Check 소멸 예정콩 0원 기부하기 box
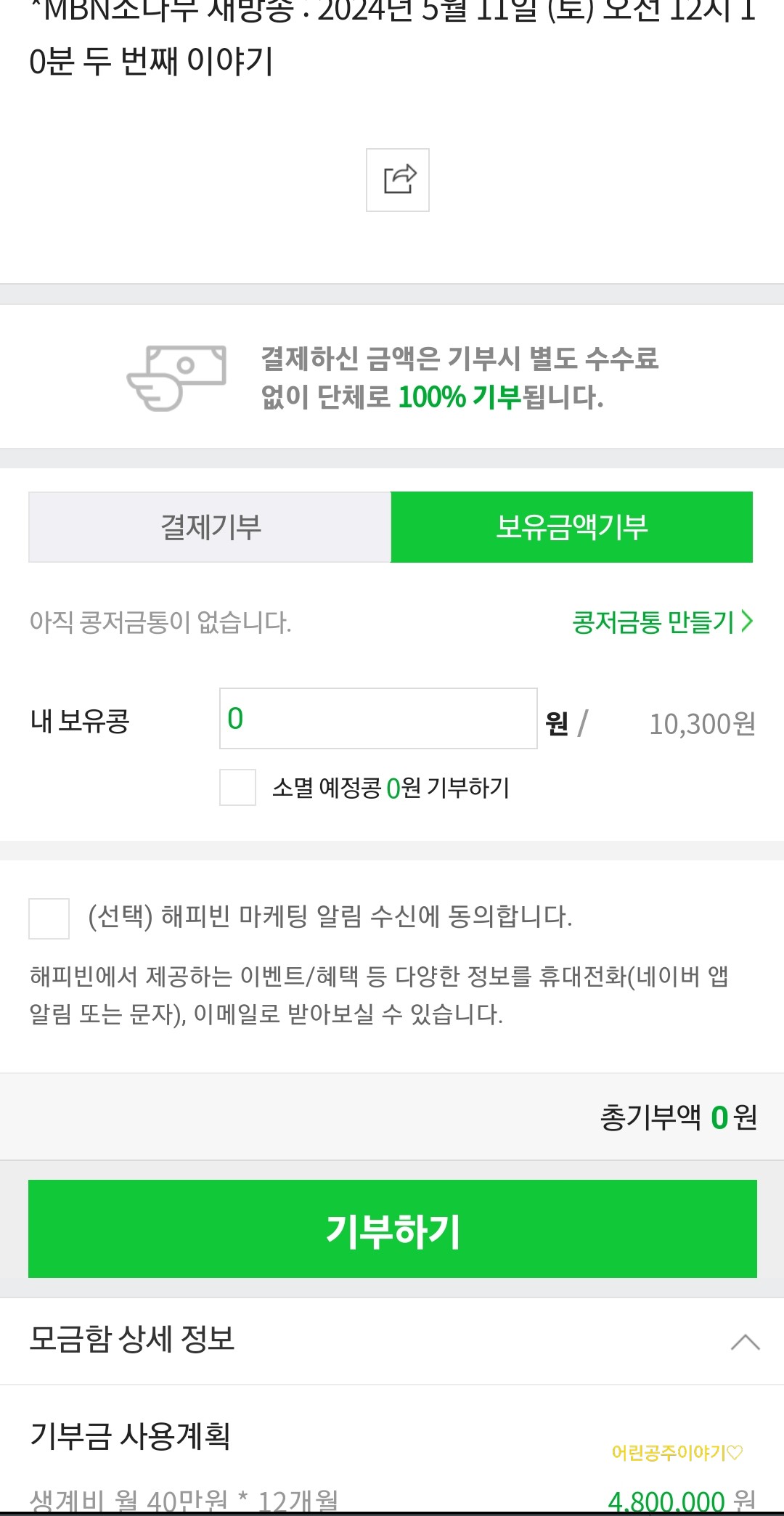 238,788
